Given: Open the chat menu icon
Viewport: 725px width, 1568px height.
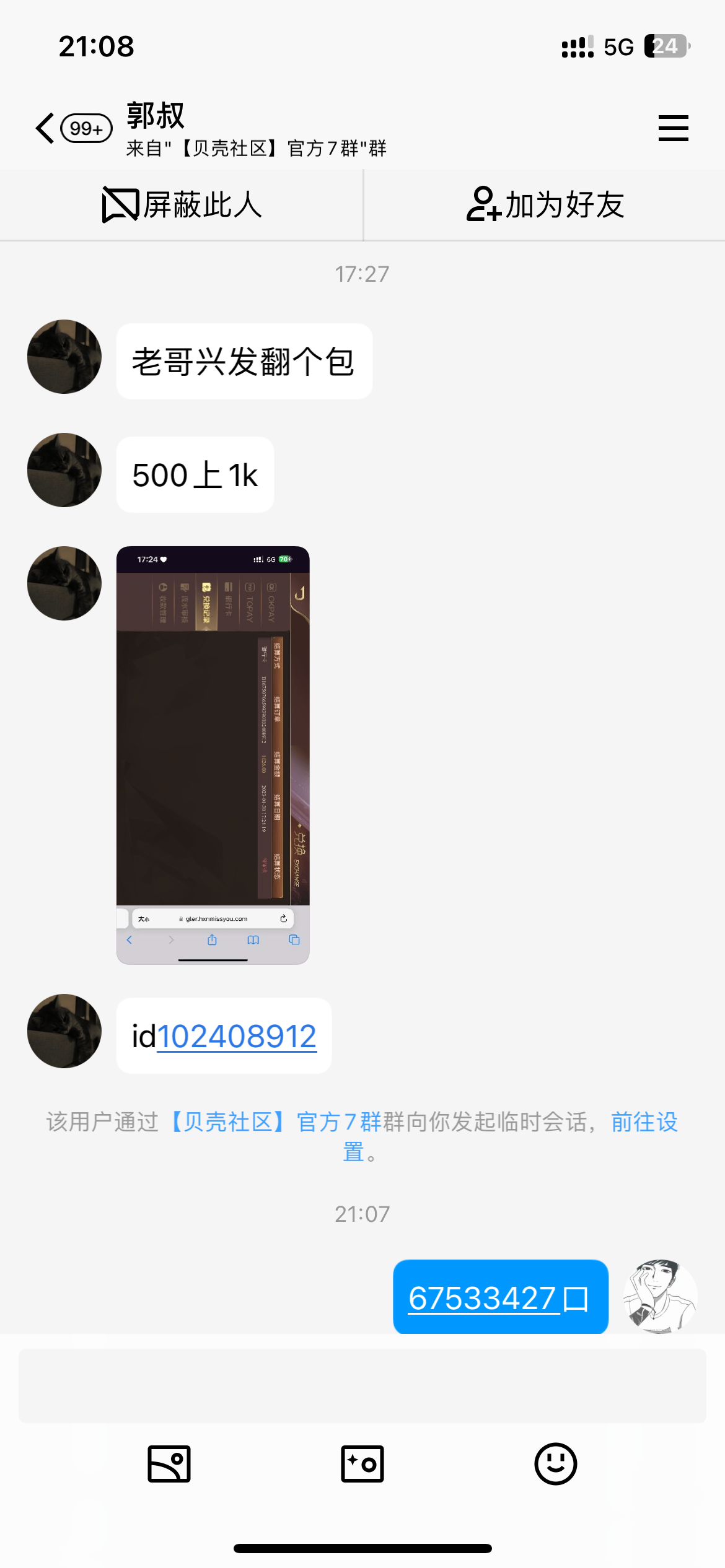Looking at the screenshot, I should click(673, 128).
